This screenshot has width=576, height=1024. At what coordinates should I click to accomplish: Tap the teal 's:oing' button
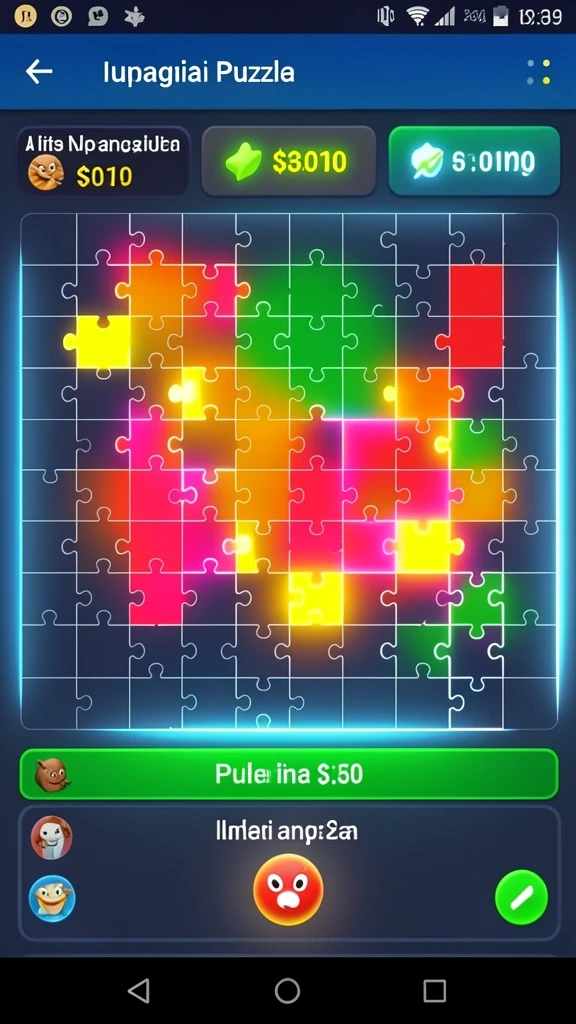pyautogui.click(x=474, y=161)
